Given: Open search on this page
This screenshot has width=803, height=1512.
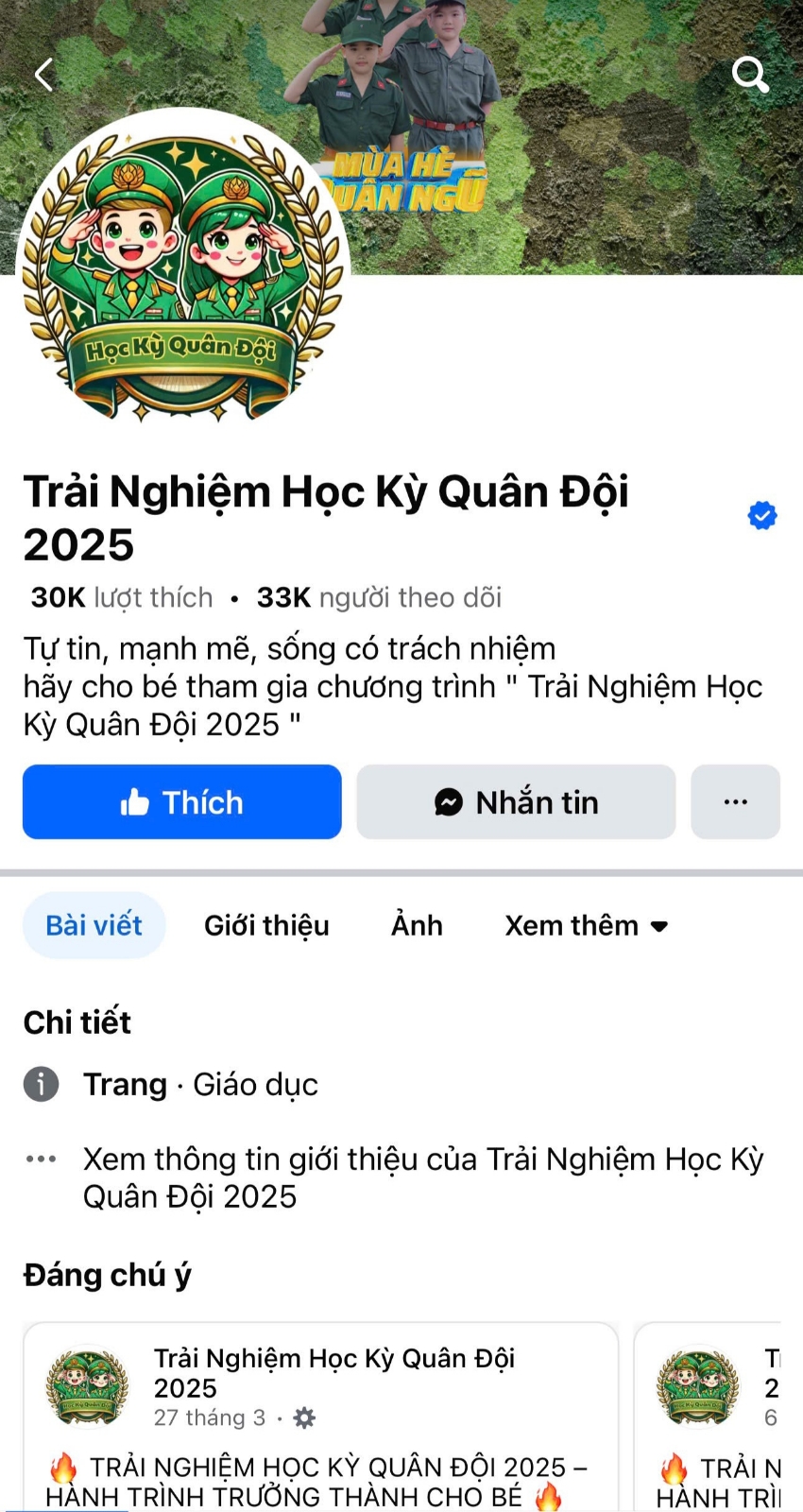Looking at the screenshot, I should pos(750,74).
